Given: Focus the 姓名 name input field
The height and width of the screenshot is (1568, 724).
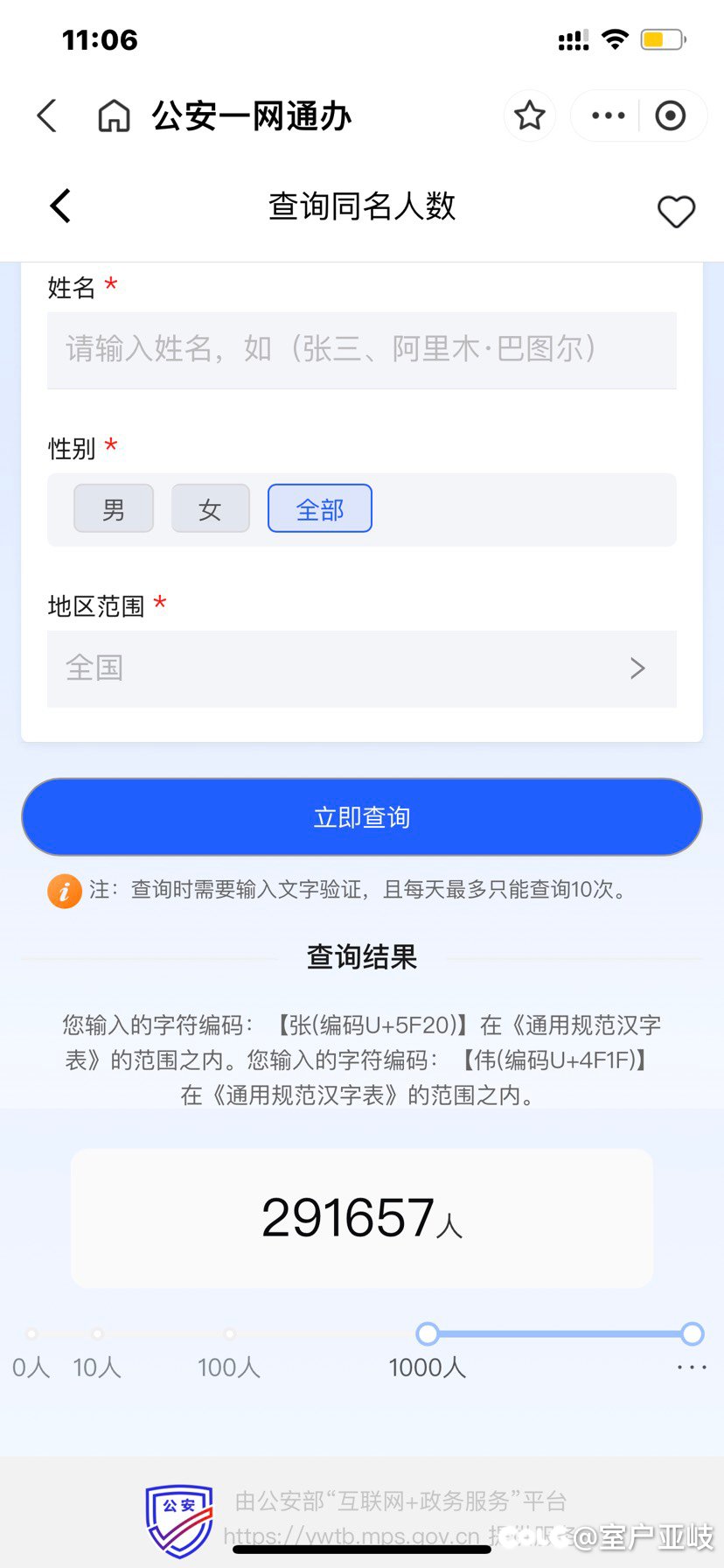Looking at the screenshot, I should click(362, 350).
